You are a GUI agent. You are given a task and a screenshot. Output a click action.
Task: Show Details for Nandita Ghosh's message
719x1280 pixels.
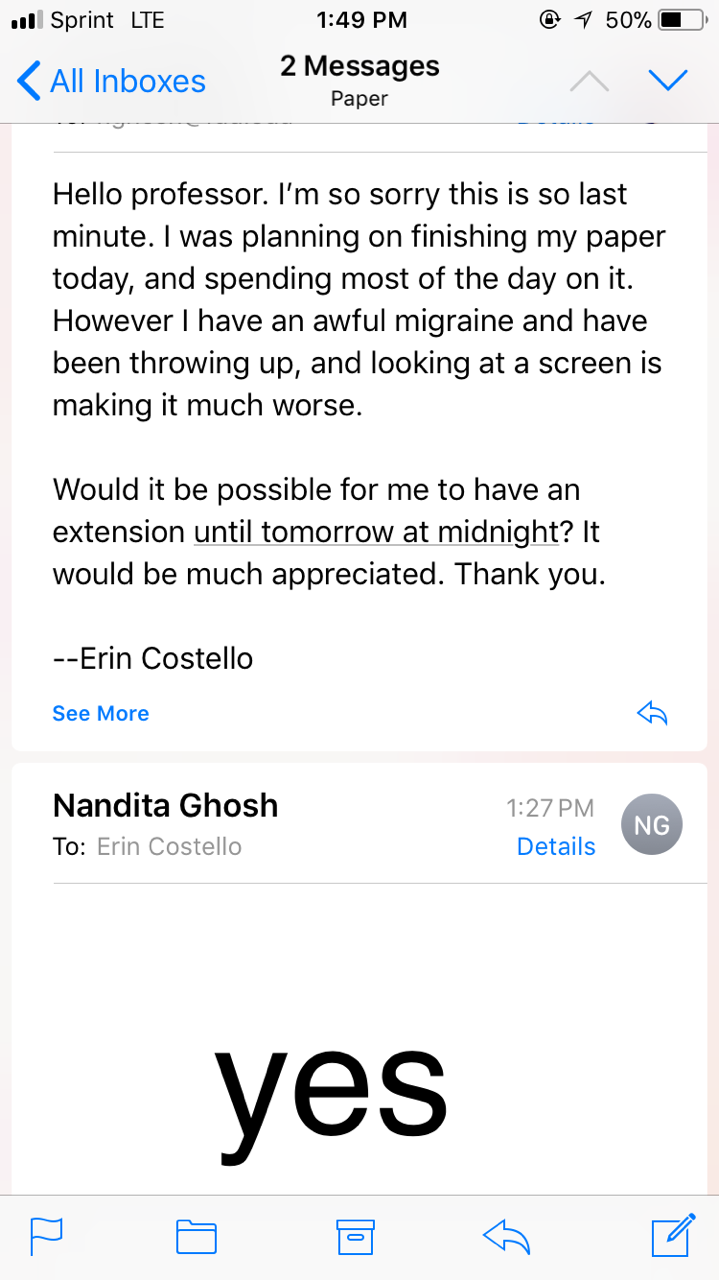[555, 846]
